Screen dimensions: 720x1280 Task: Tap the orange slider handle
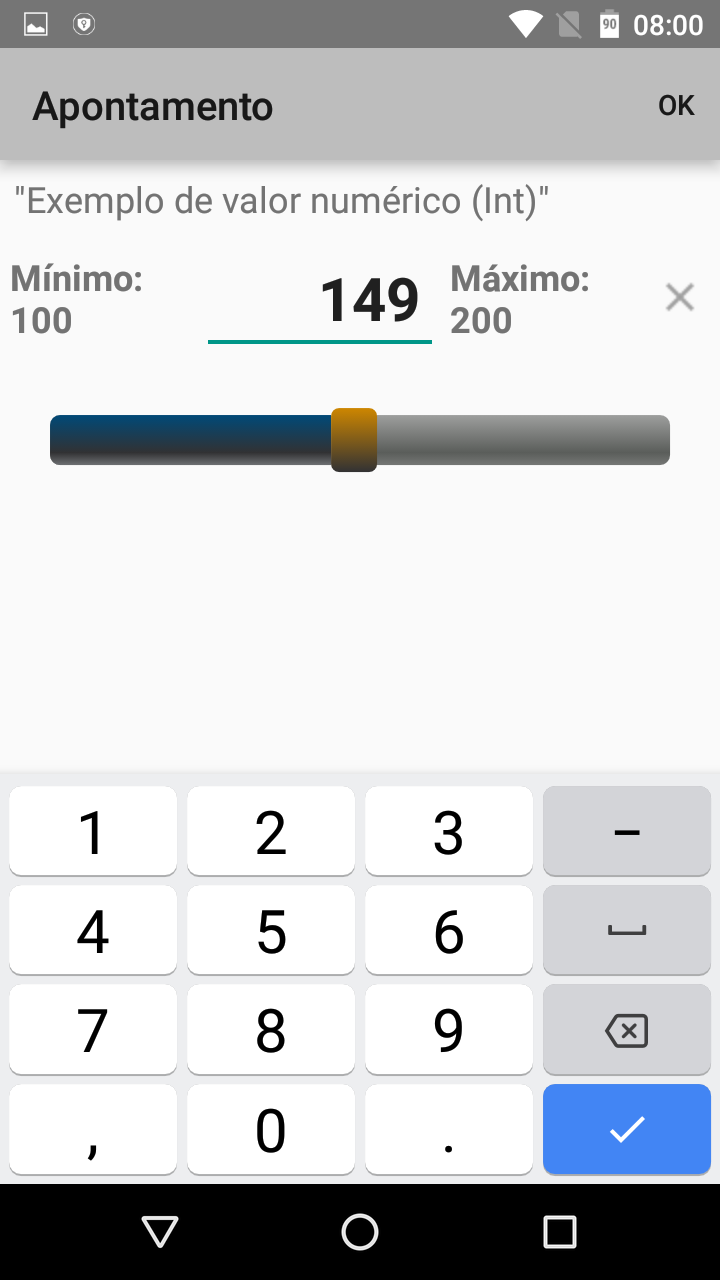(354, 440)
